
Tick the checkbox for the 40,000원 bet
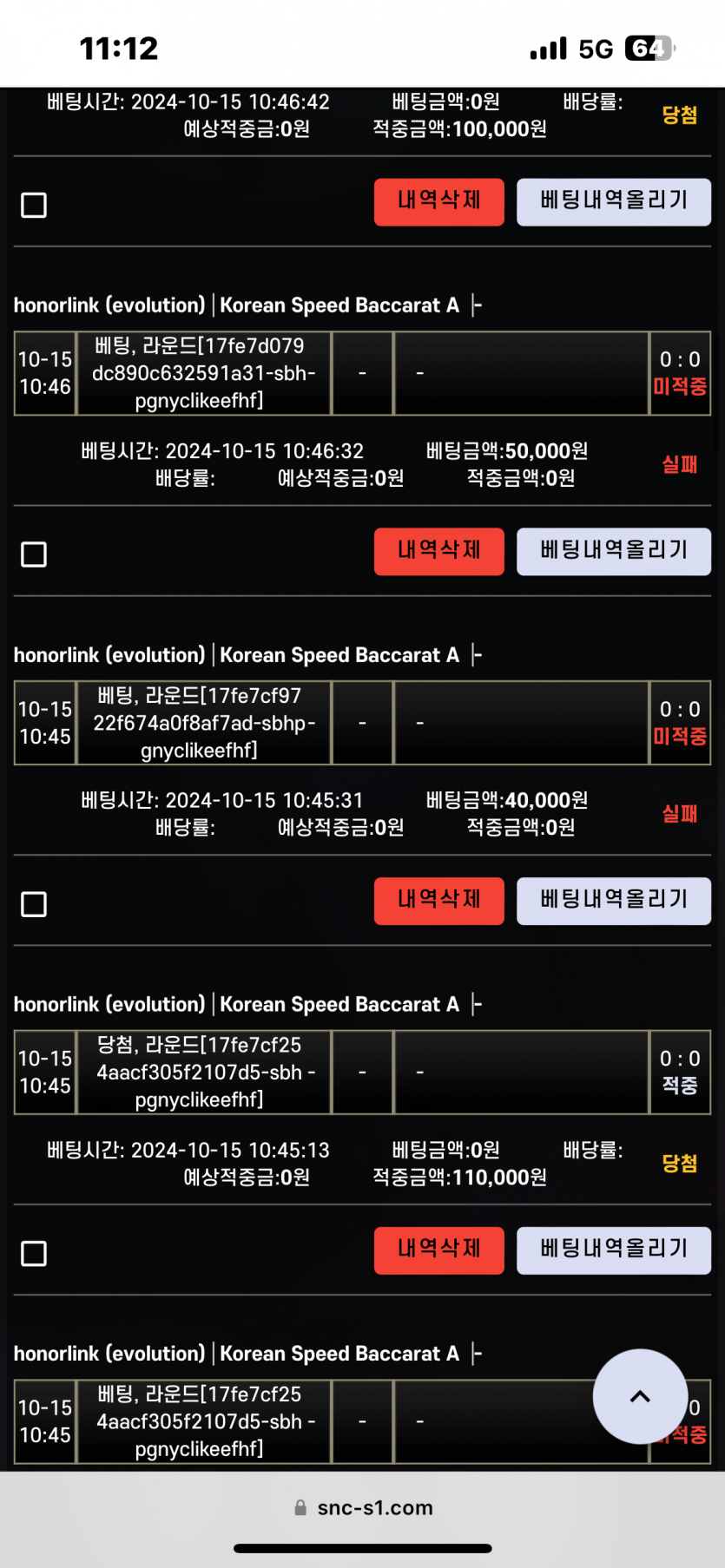(34, 904)
